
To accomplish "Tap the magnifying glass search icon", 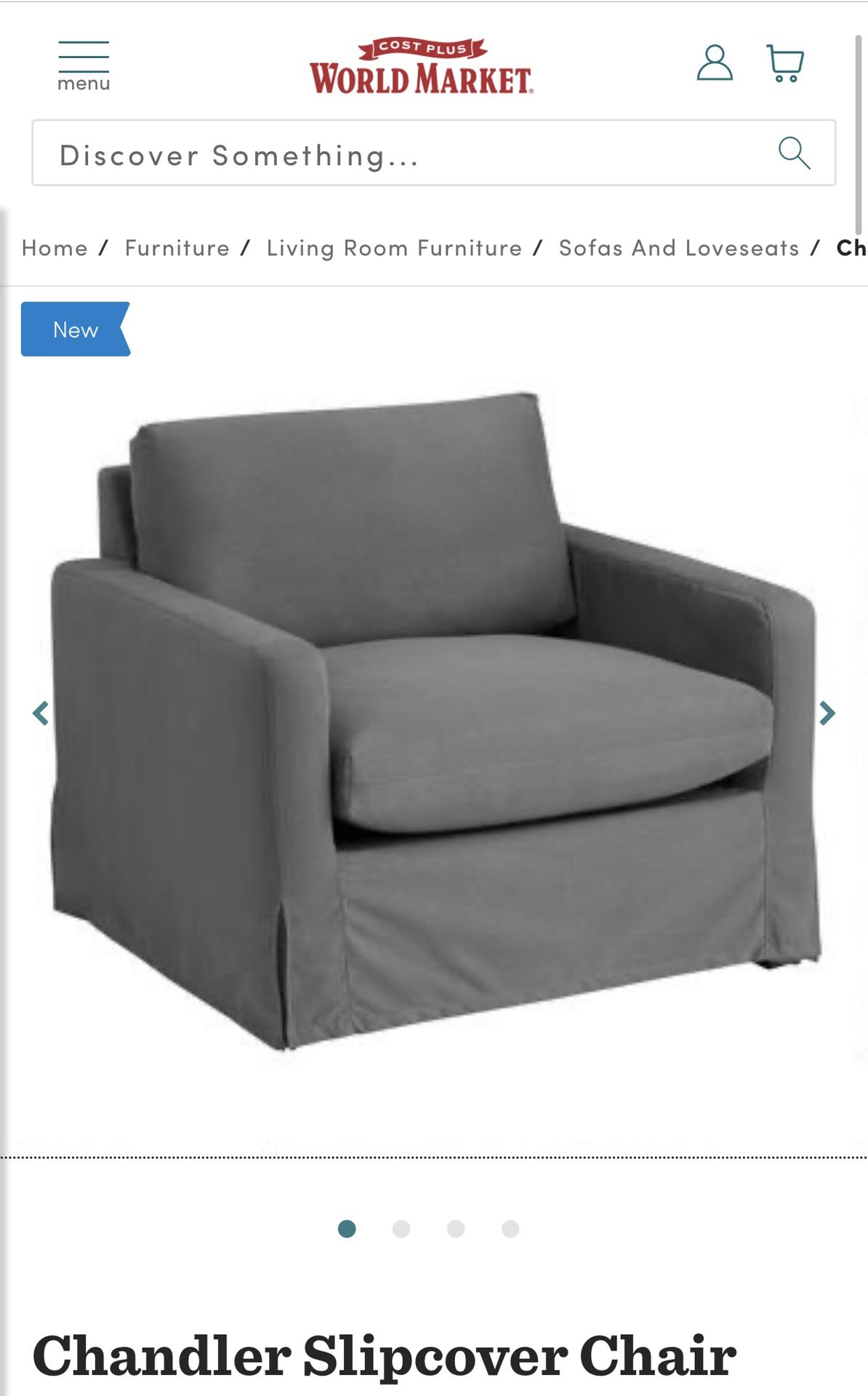I will [x=794, y=153].
